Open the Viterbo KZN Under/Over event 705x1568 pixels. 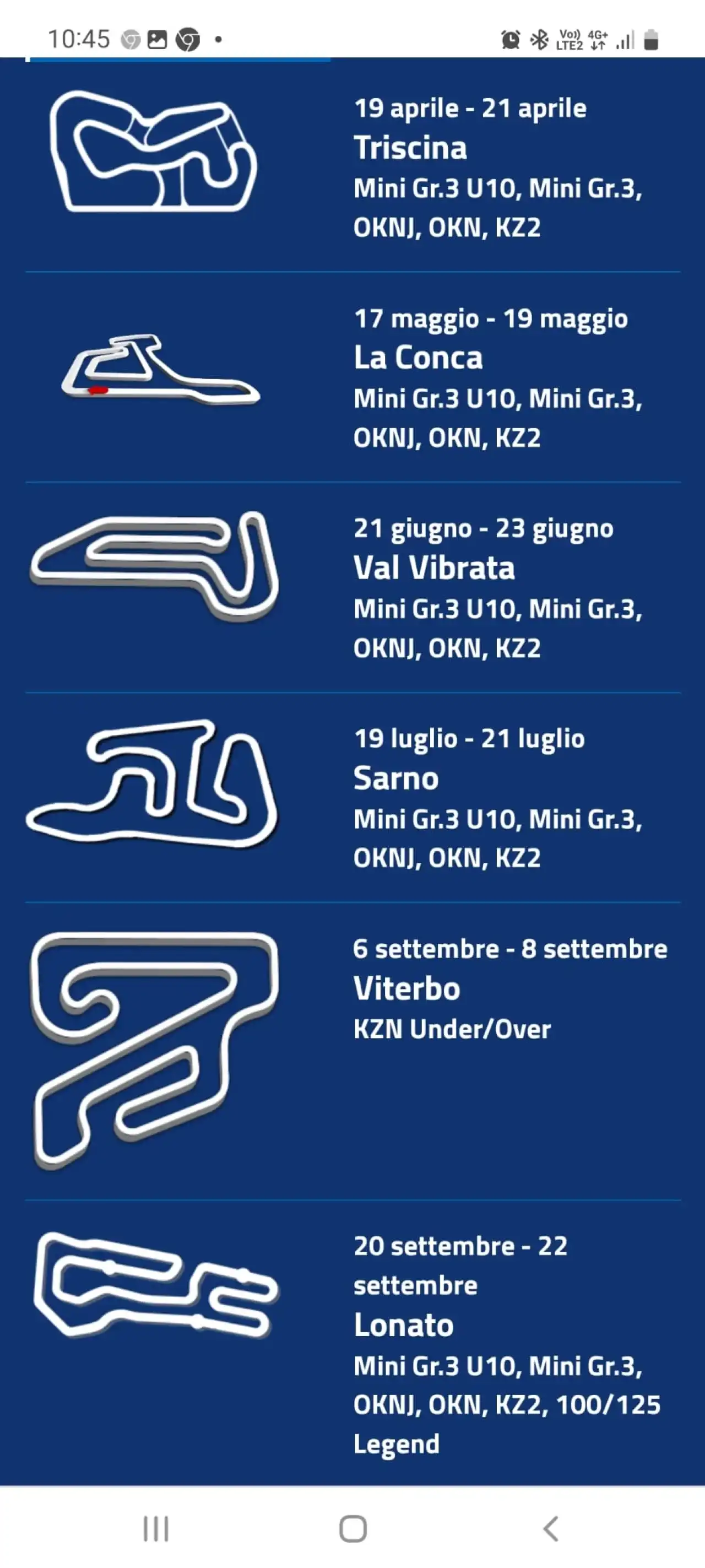pyautogui.click(x=353, y=1051)
